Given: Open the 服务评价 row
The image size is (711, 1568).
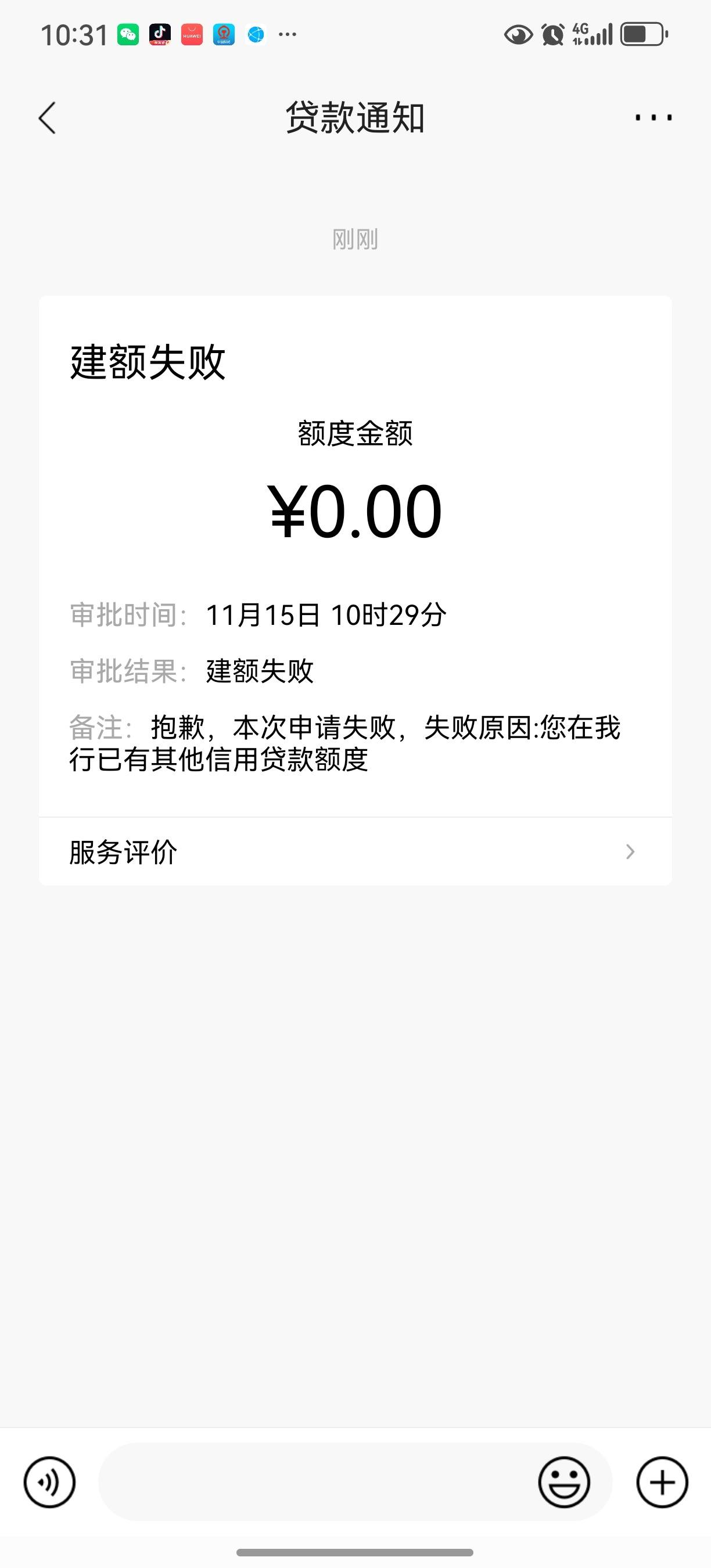Looking at the screenshot, I should [355, 851].
